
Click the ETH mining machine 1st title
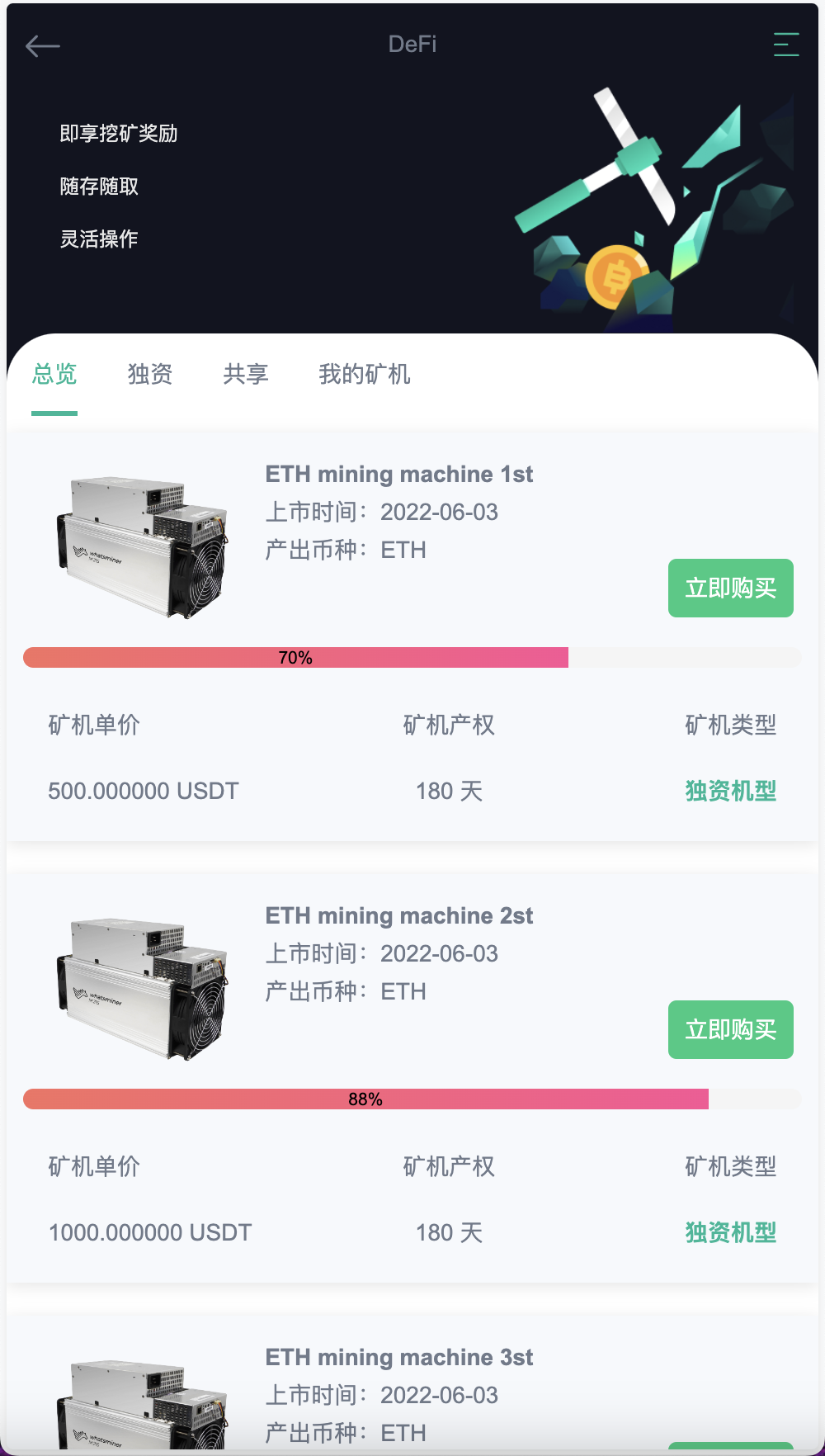pyautogui.click(x=399, y=475)
